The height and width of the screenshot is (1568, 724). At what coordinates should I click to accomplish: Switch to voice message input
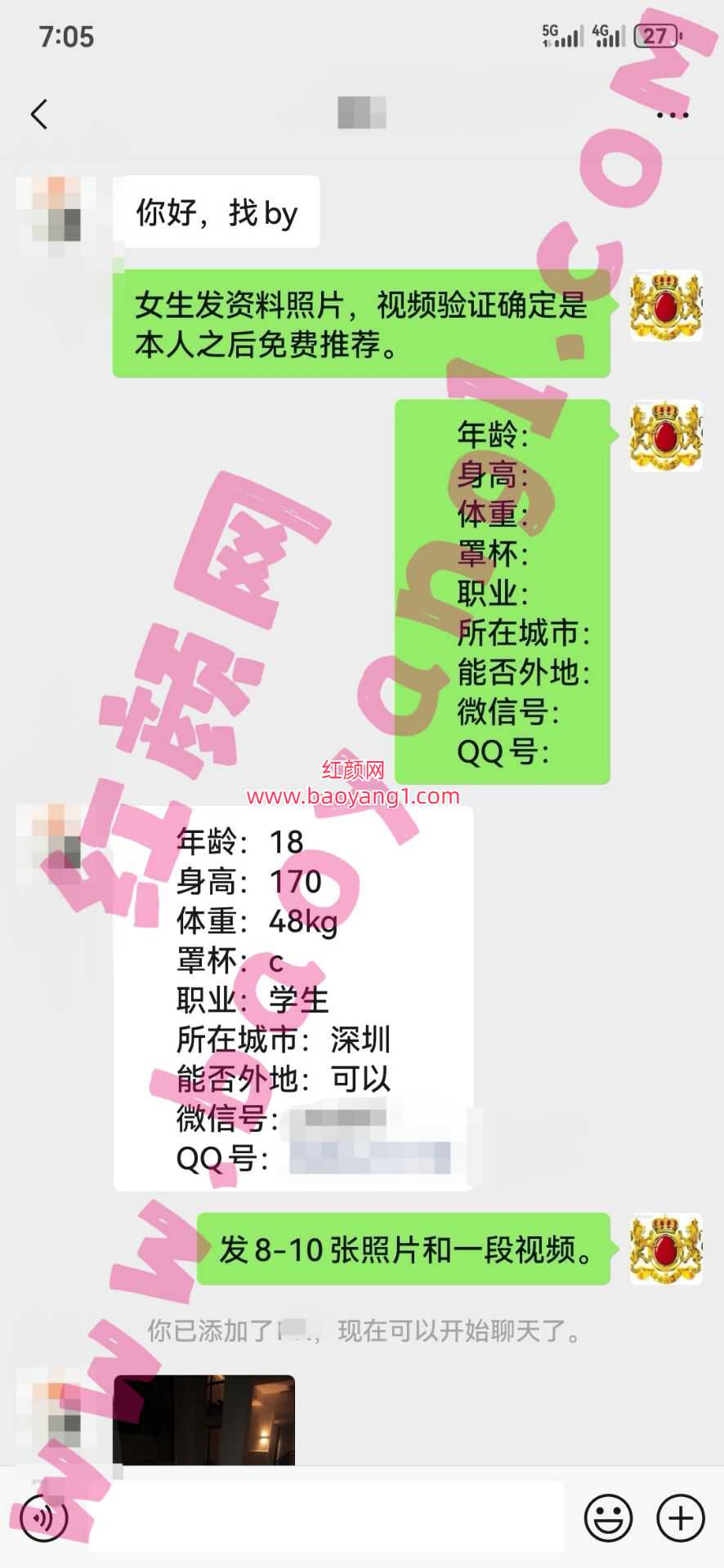click(x=44, y=1517)
